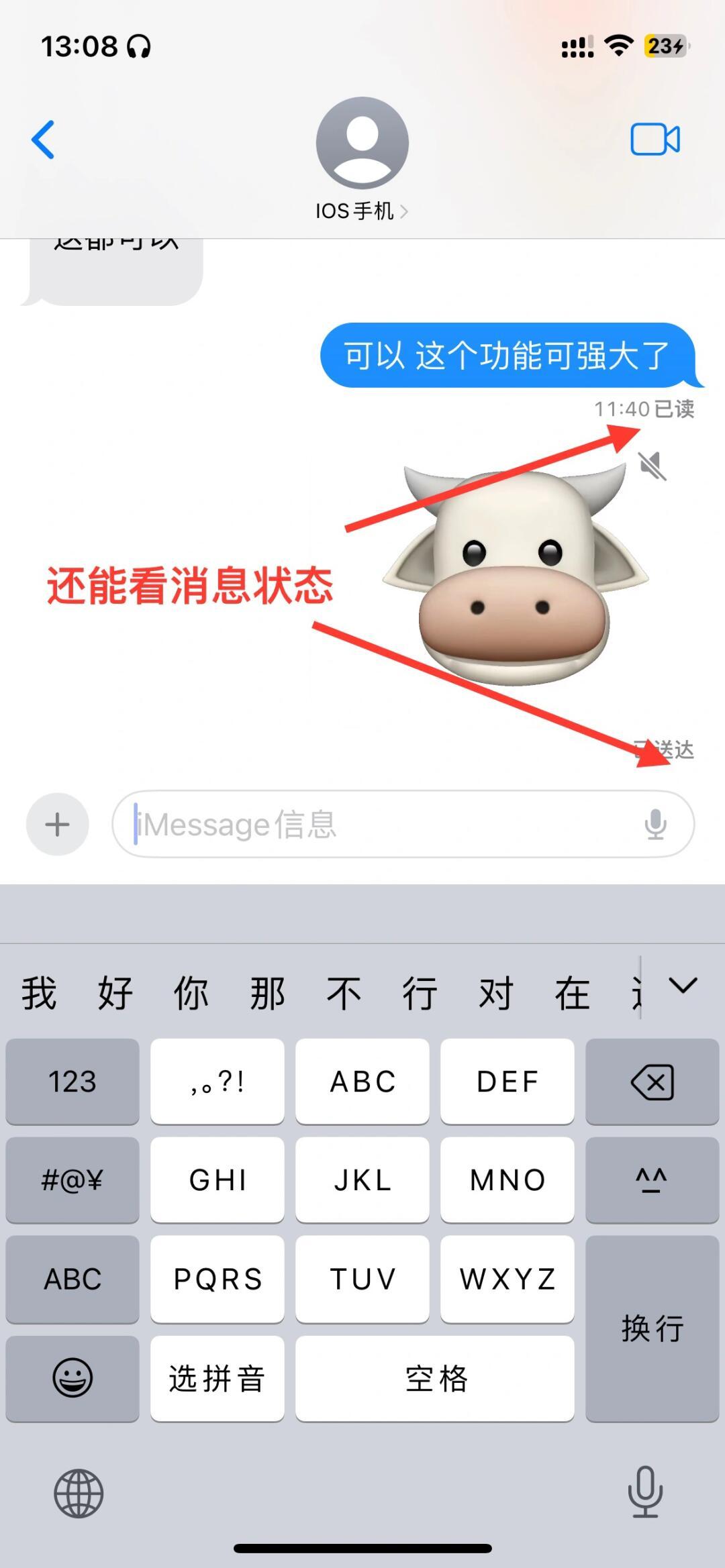The image size is (725, 1568).
Task: Switch to symbols with the #@¥ key
Action: tap(72, 1181)
